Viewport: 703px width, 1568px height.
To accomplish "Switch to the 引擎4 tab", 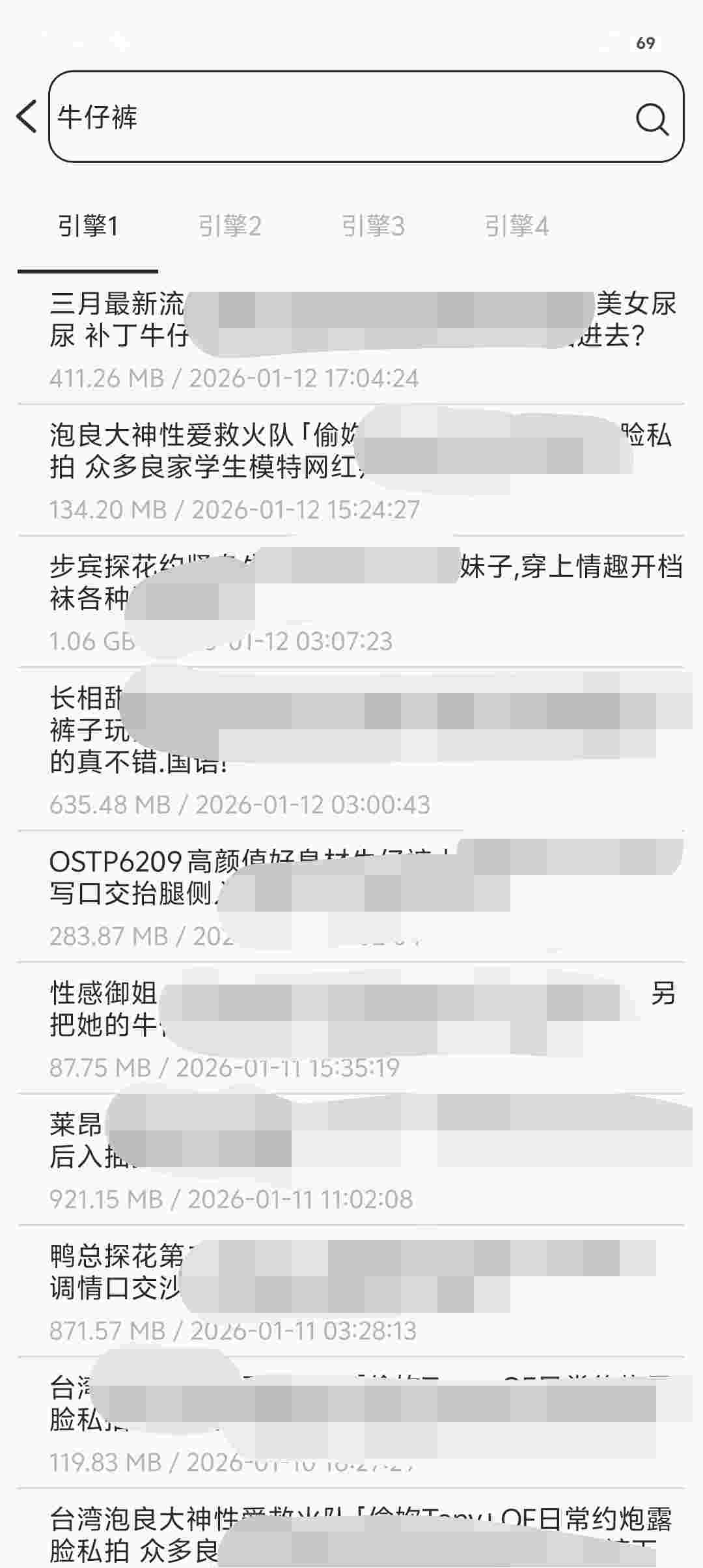I will click(x=516, y=227).
